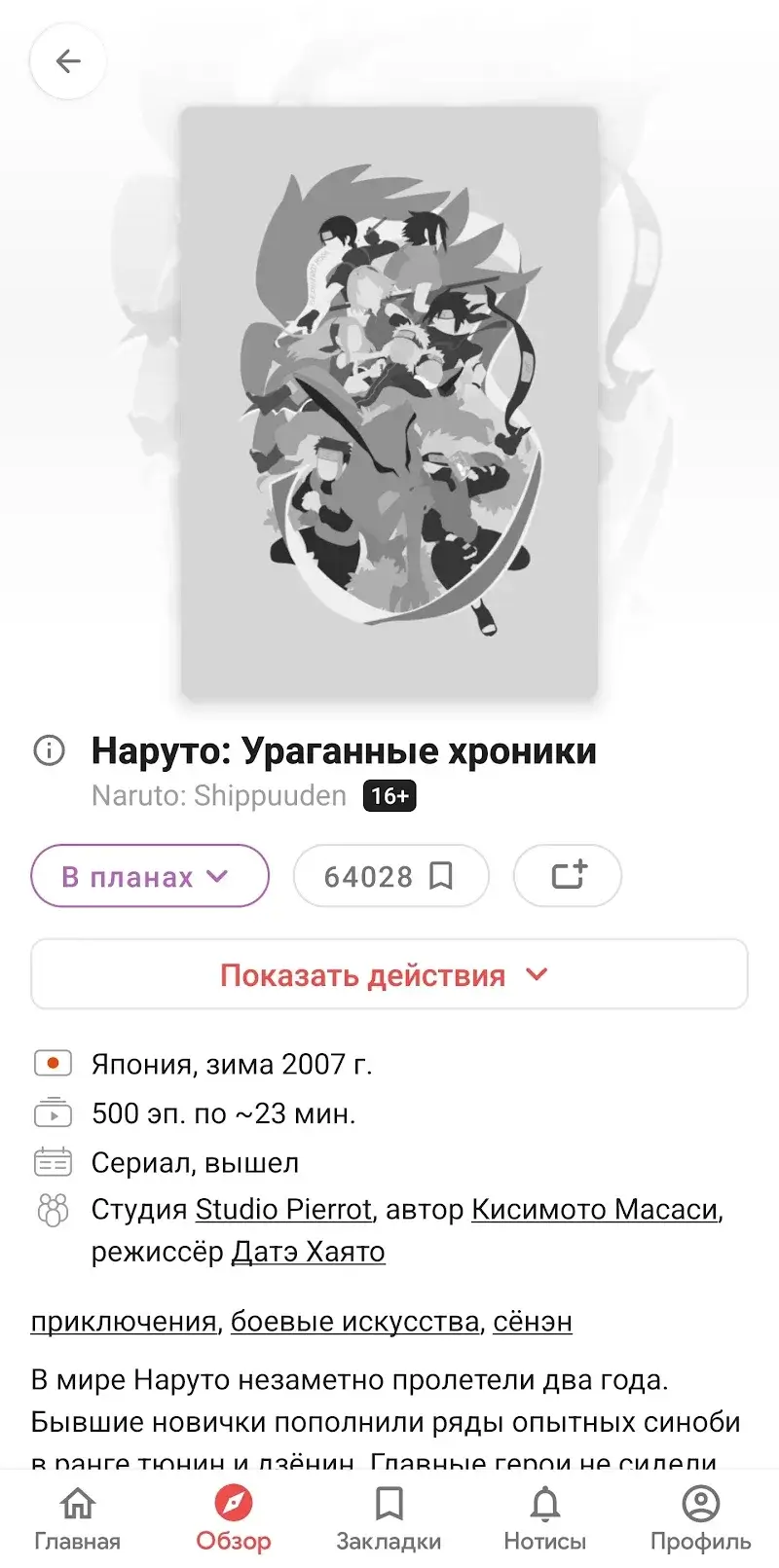Switch to the Закладки tab
The image size is (779, 1568).
(x=389, y=1518)
